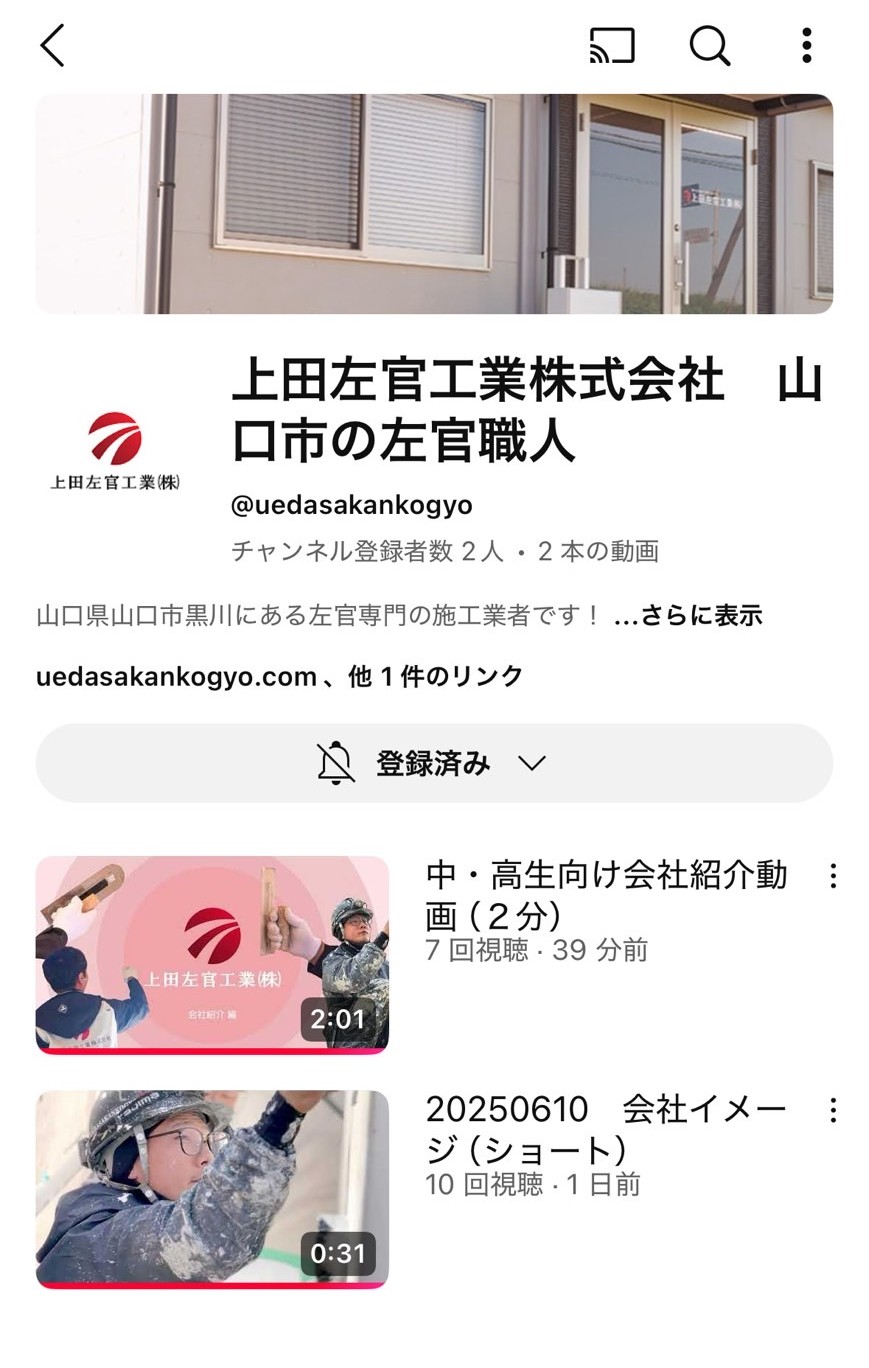The width and height of the screenshot is (869, 1368).
Task: Open the 登録済み subscription dropdown
Action: click(x=434, y=764)
